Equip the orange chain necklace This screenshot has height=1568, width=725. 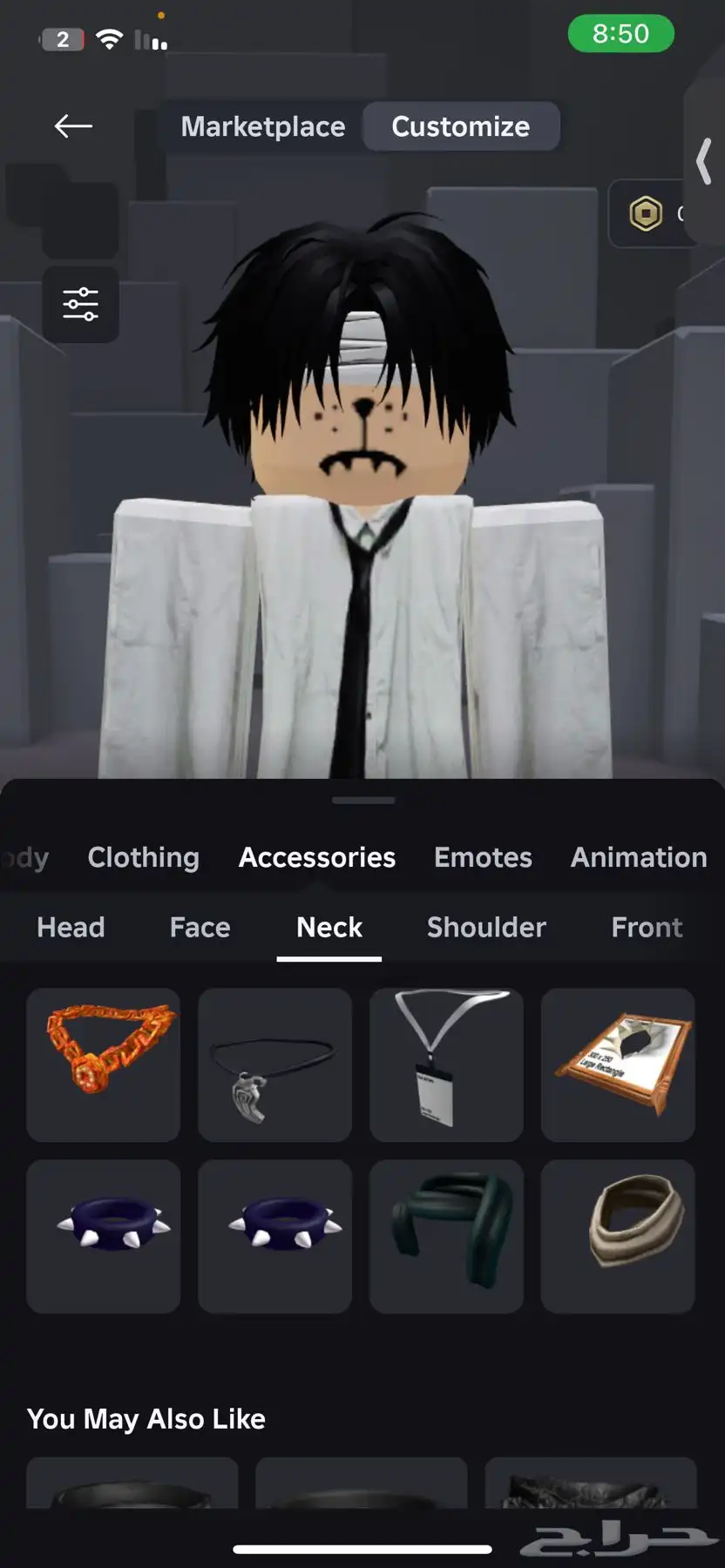[104, 1064]
